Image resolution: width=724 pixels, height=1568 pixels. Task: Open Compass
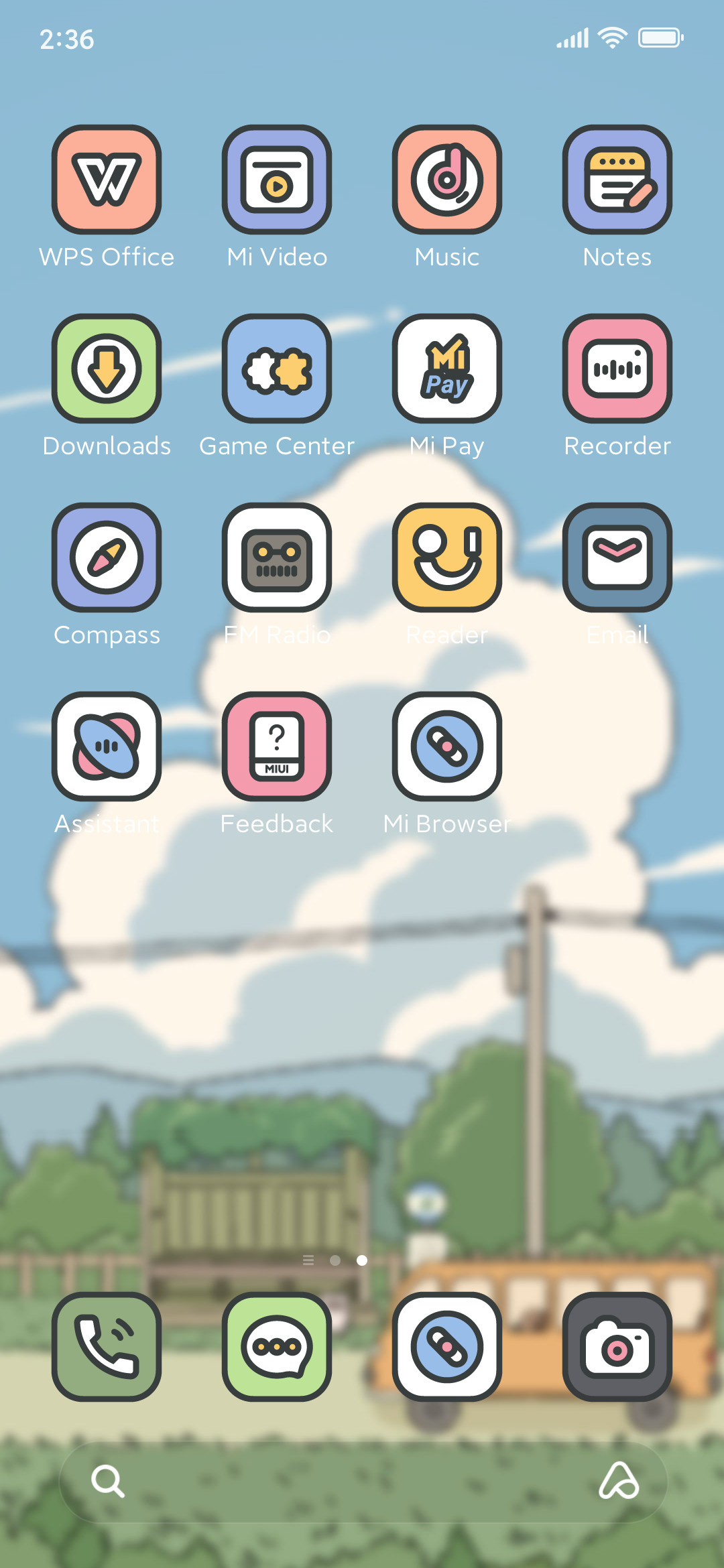point(107,557)
